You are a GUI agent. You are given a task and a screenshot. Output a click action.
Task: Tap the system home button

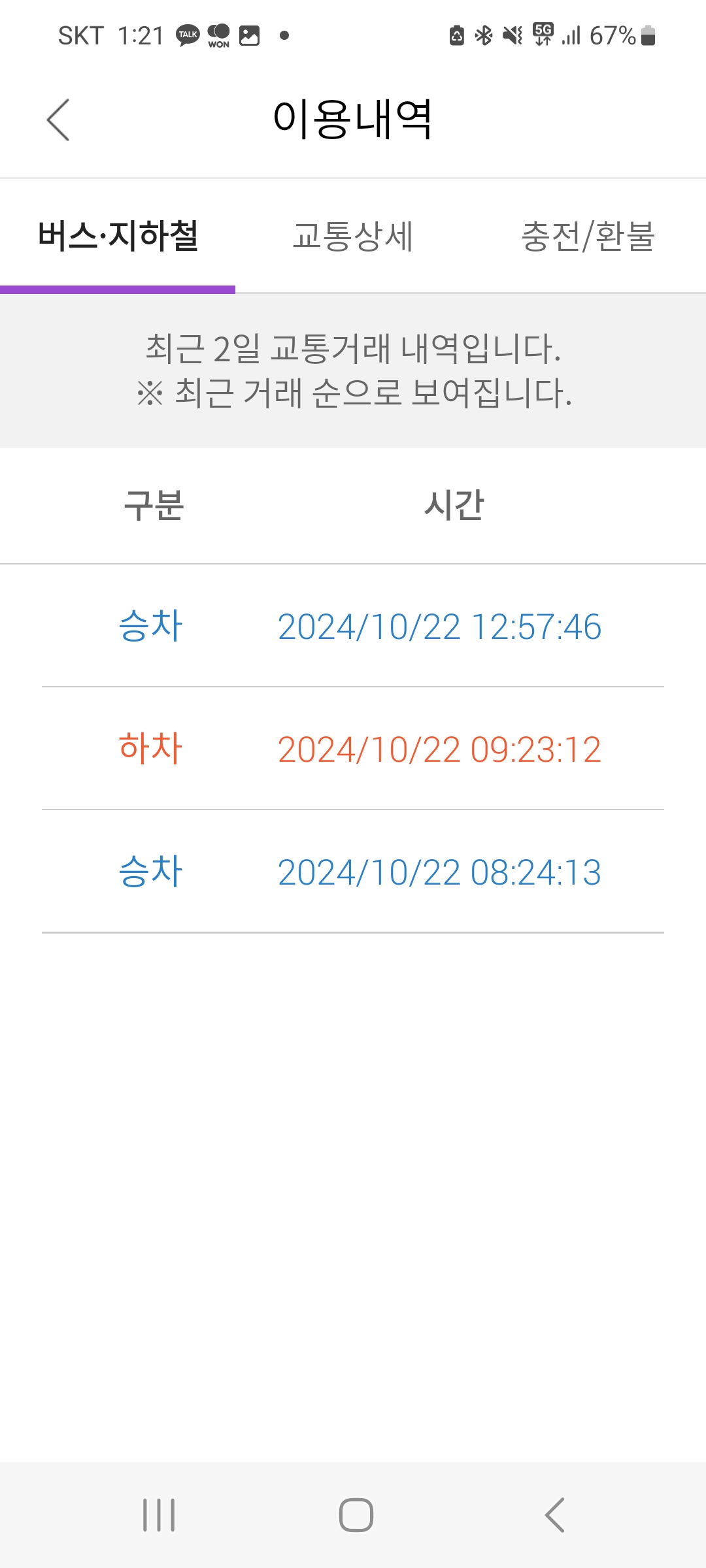tap(356, 1514)
